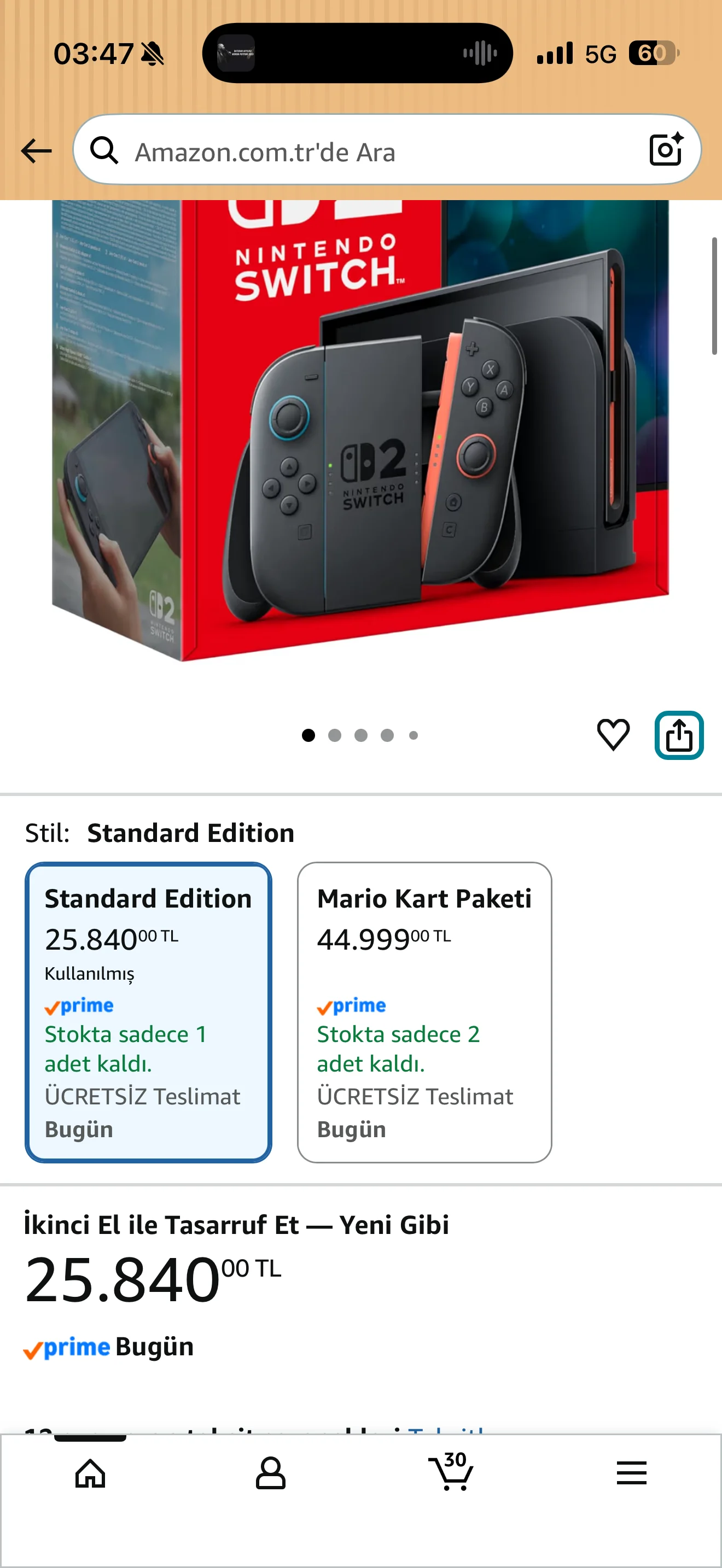
Task: Select the Standard Edition style option
Action: [148, 1011]
